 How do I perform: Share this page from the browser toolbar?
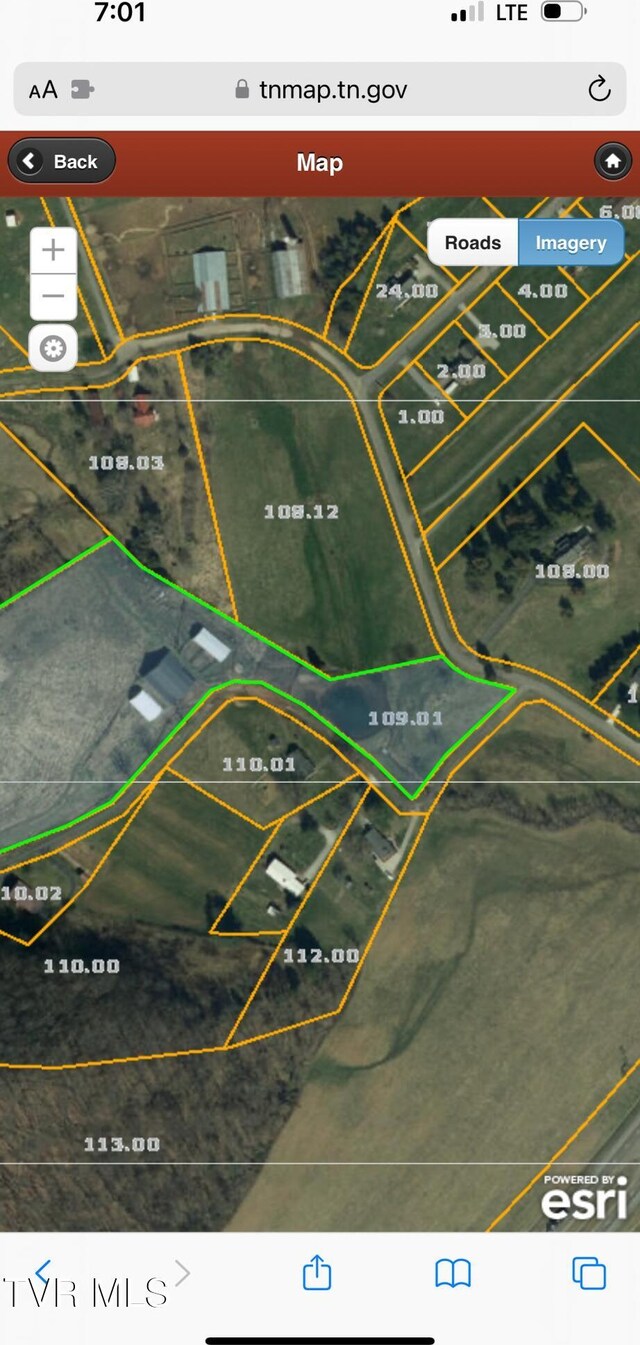317,1273
